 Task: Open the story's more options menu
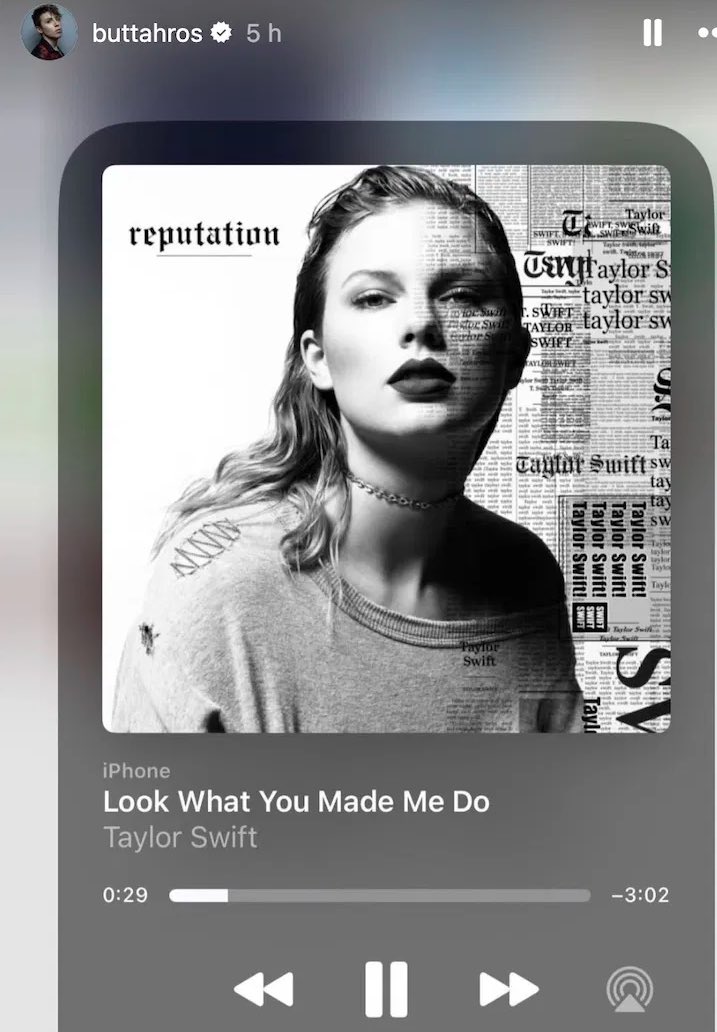[706, 33]
